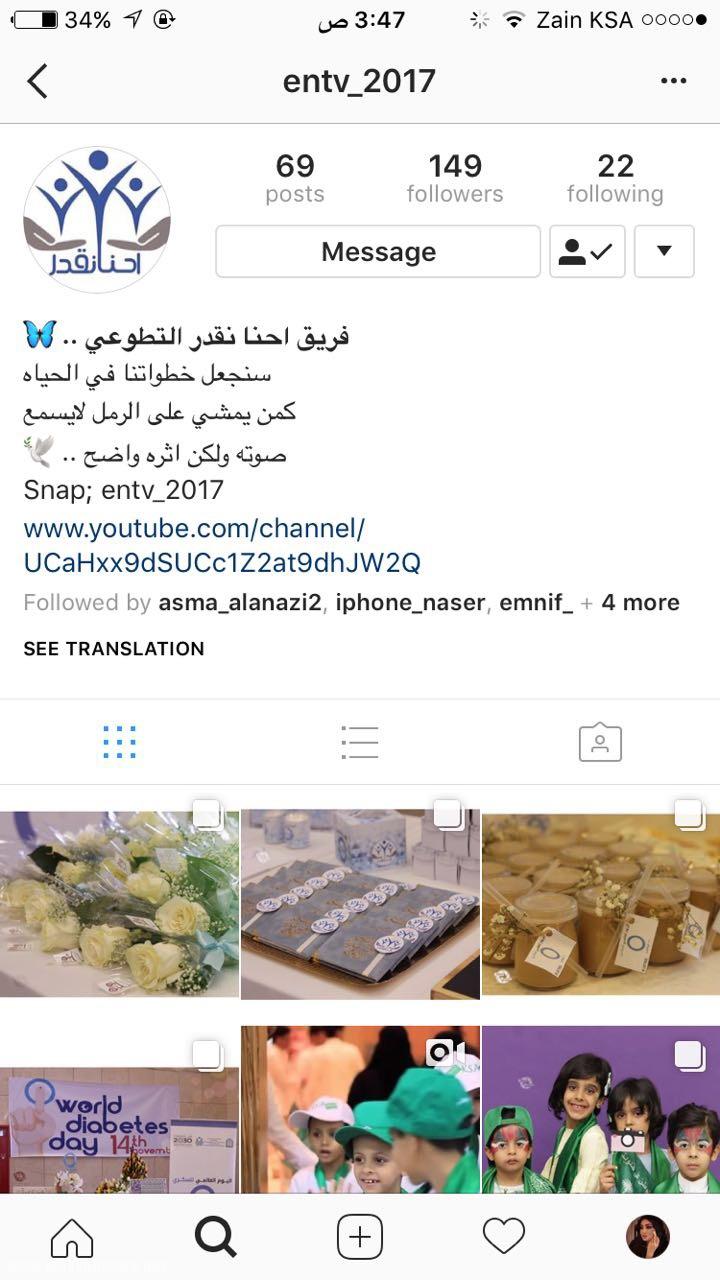Open the video post with green caps
The width and height of the screenshot is (720, 1280).
[x=360, y=1110]
